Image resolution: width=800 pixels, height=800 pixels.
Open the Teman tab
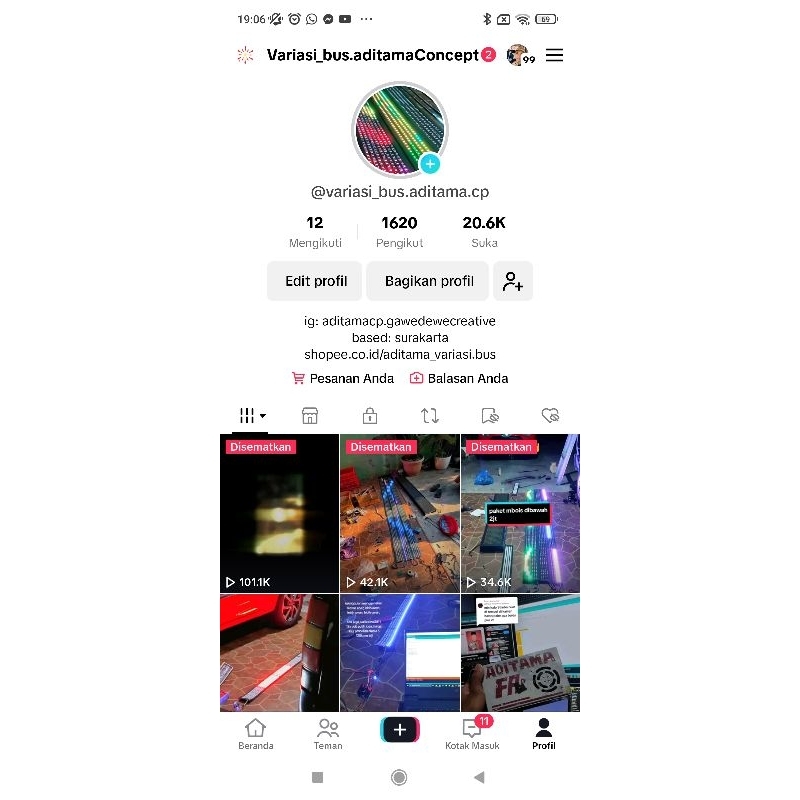tap(328, 734)
